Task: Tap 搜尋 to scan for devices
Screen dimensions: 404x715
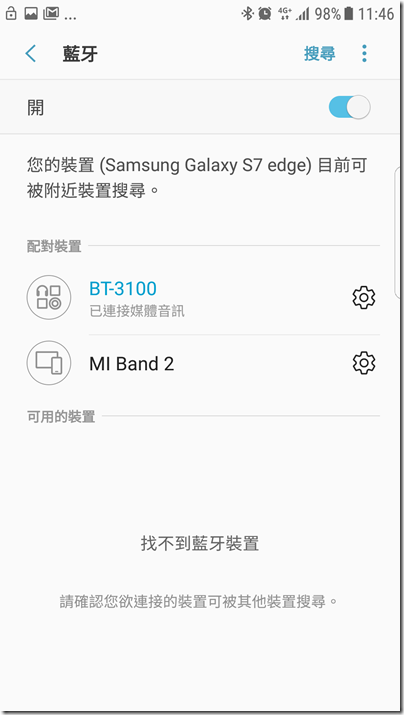Action: (320, 54)
